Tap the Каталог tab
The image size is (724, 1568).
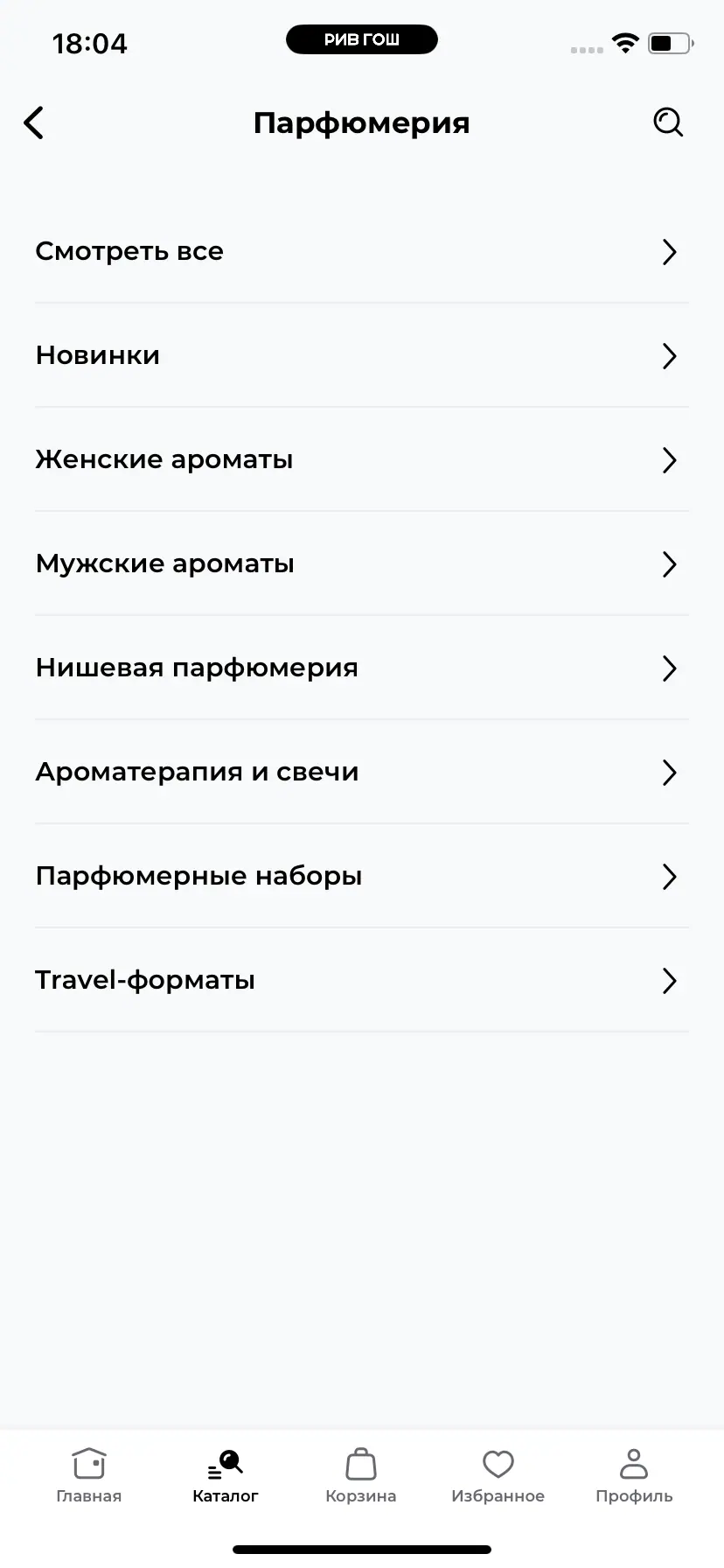(226, 1476)
